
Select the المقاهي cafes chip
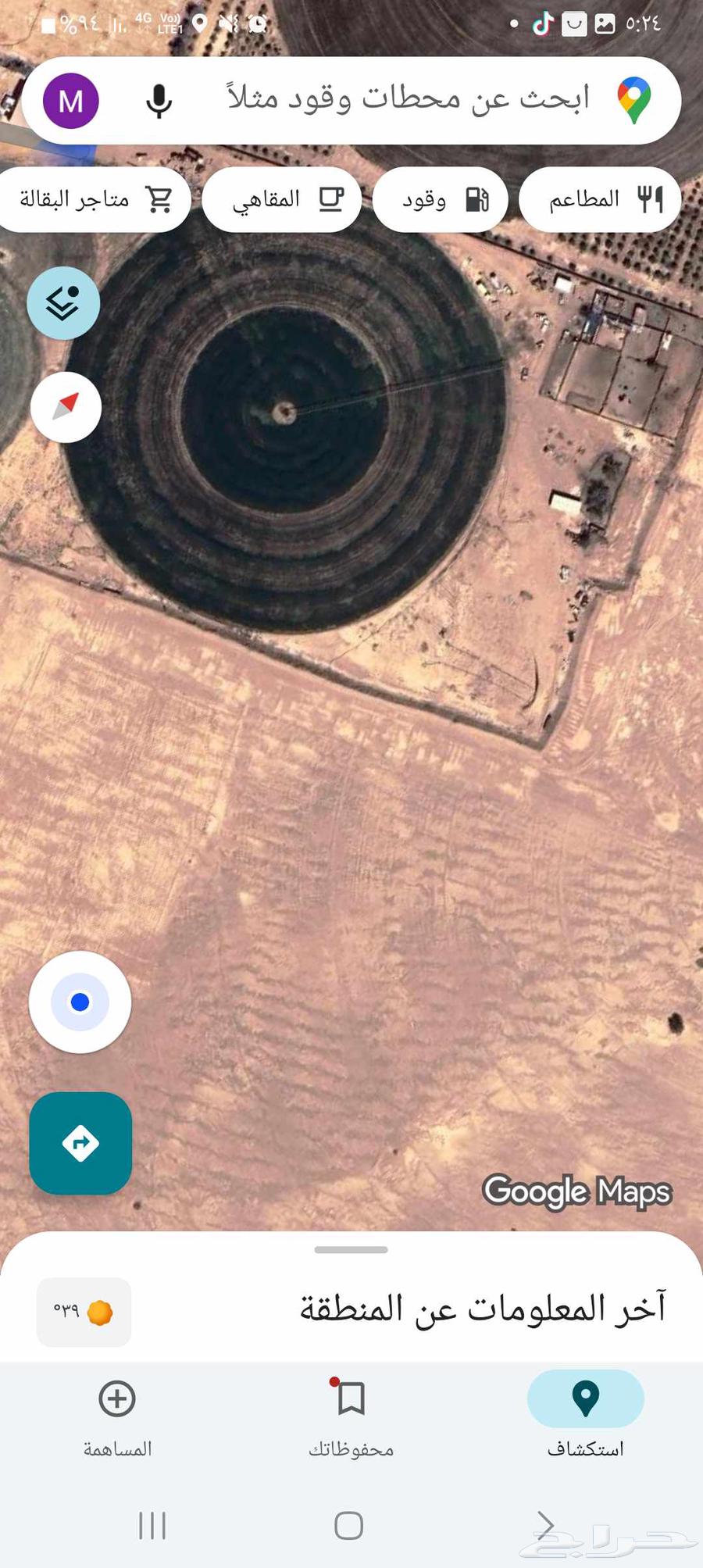283,200
